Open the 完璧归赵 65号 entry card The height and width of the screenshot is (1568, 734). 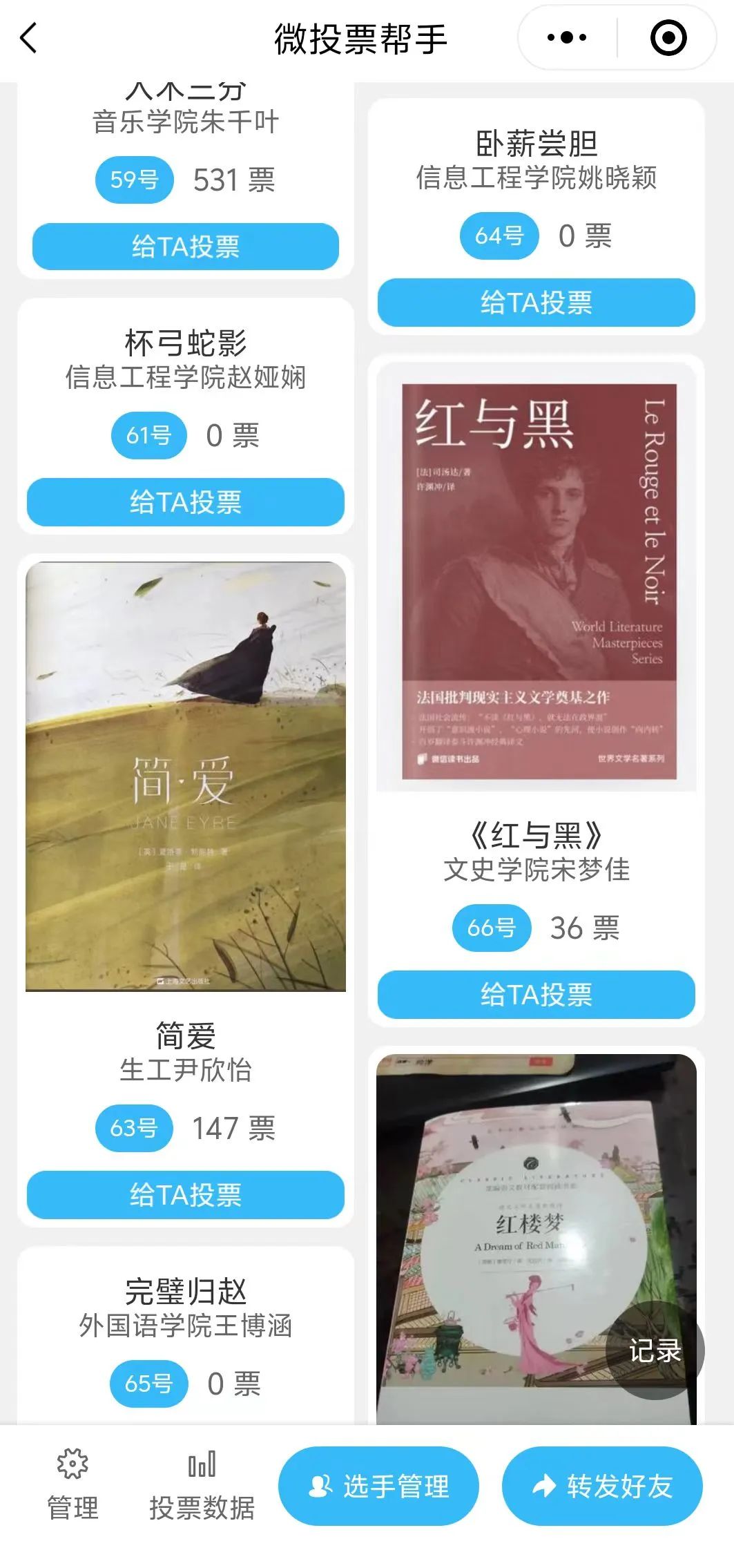pyautogui.click(x=185, y=1326)
